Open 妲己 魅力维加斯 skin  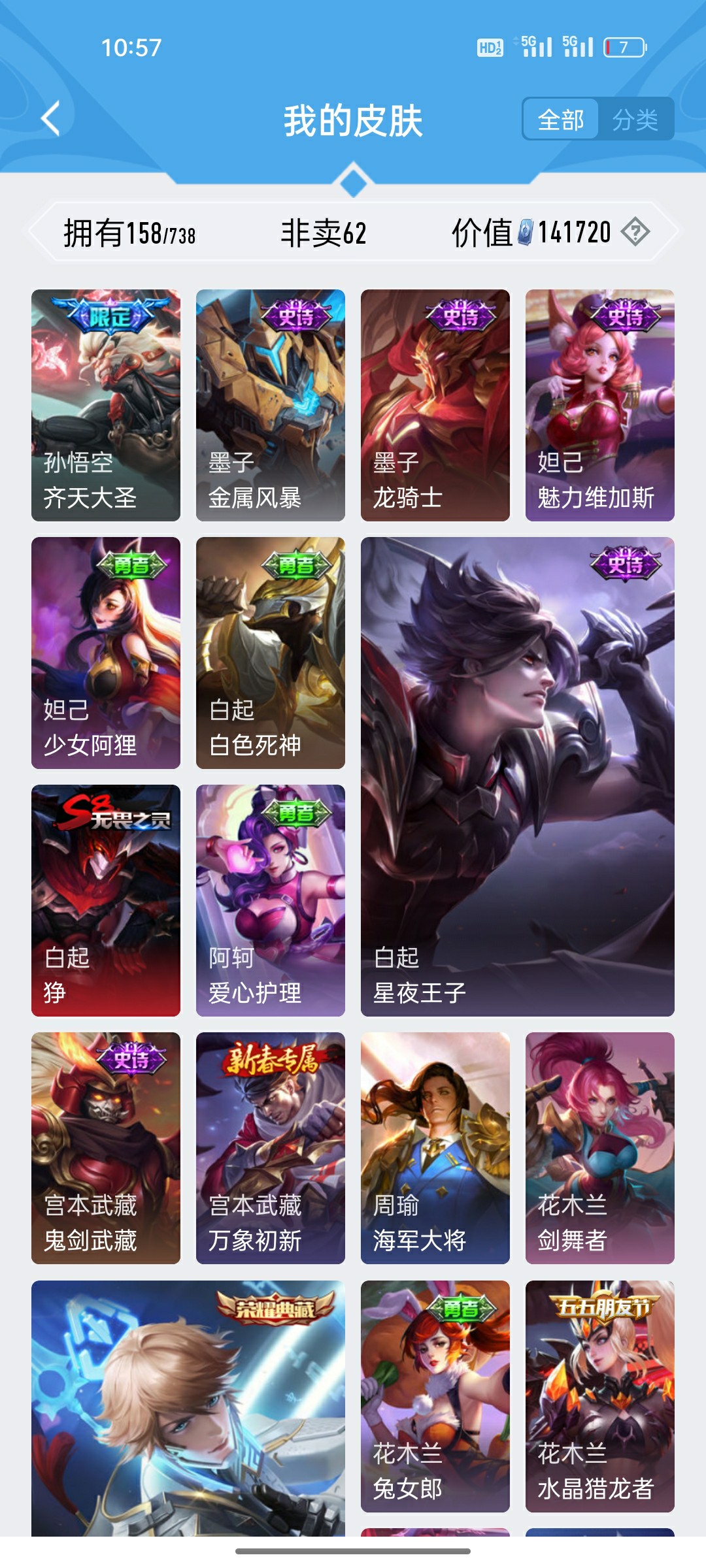click(600, 405)
